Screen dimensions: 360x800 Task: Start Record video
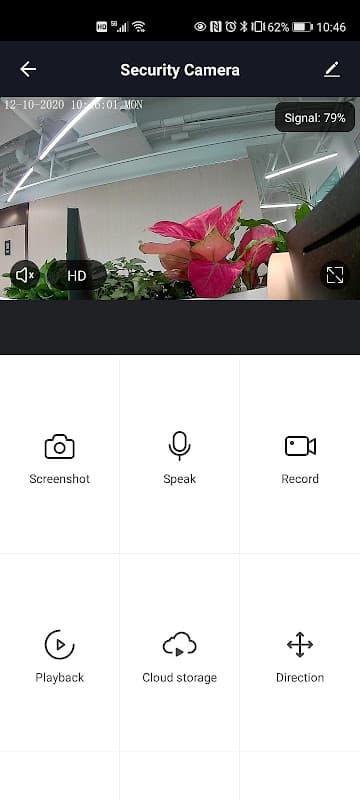[x=300, y=458]
